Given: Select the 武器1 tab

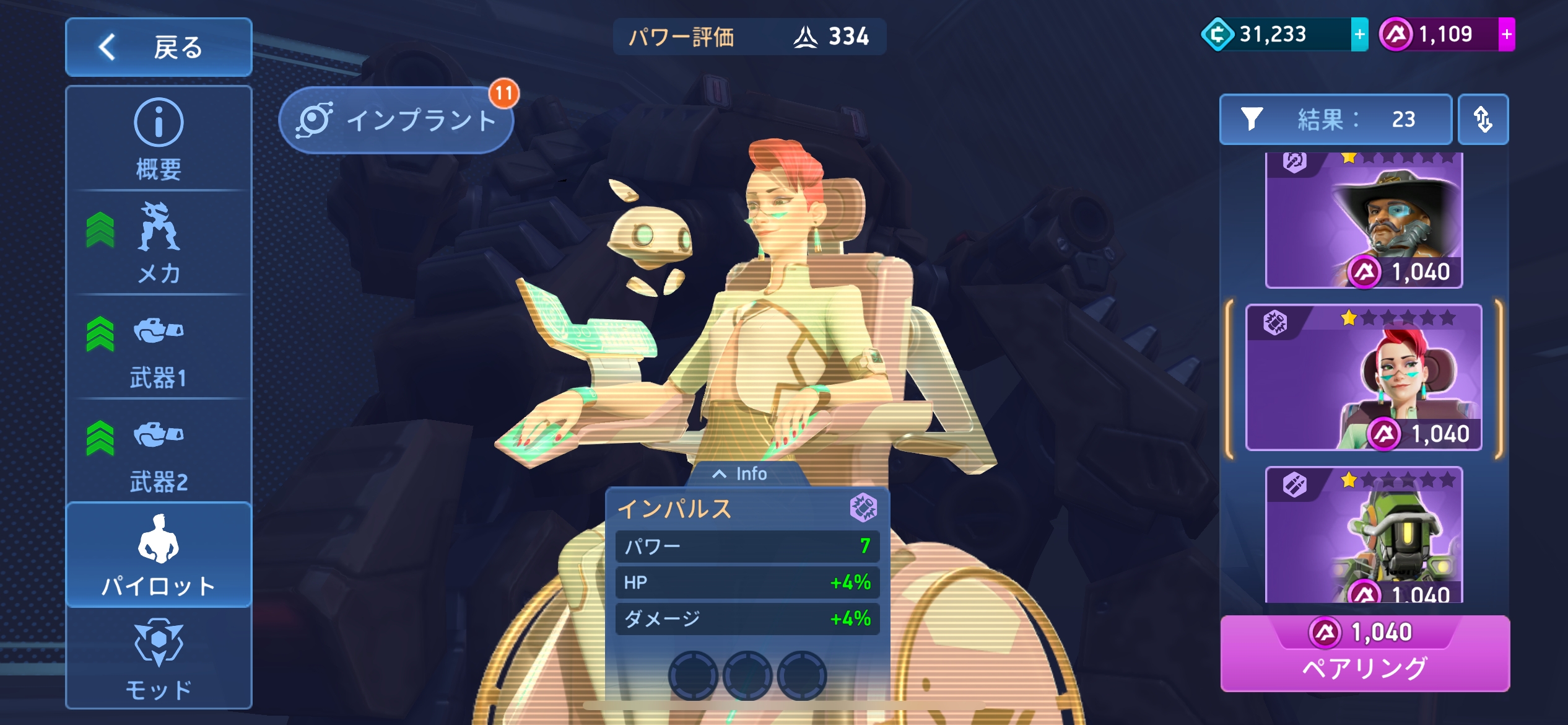Looking at the screenshot, I should [159, 347].
